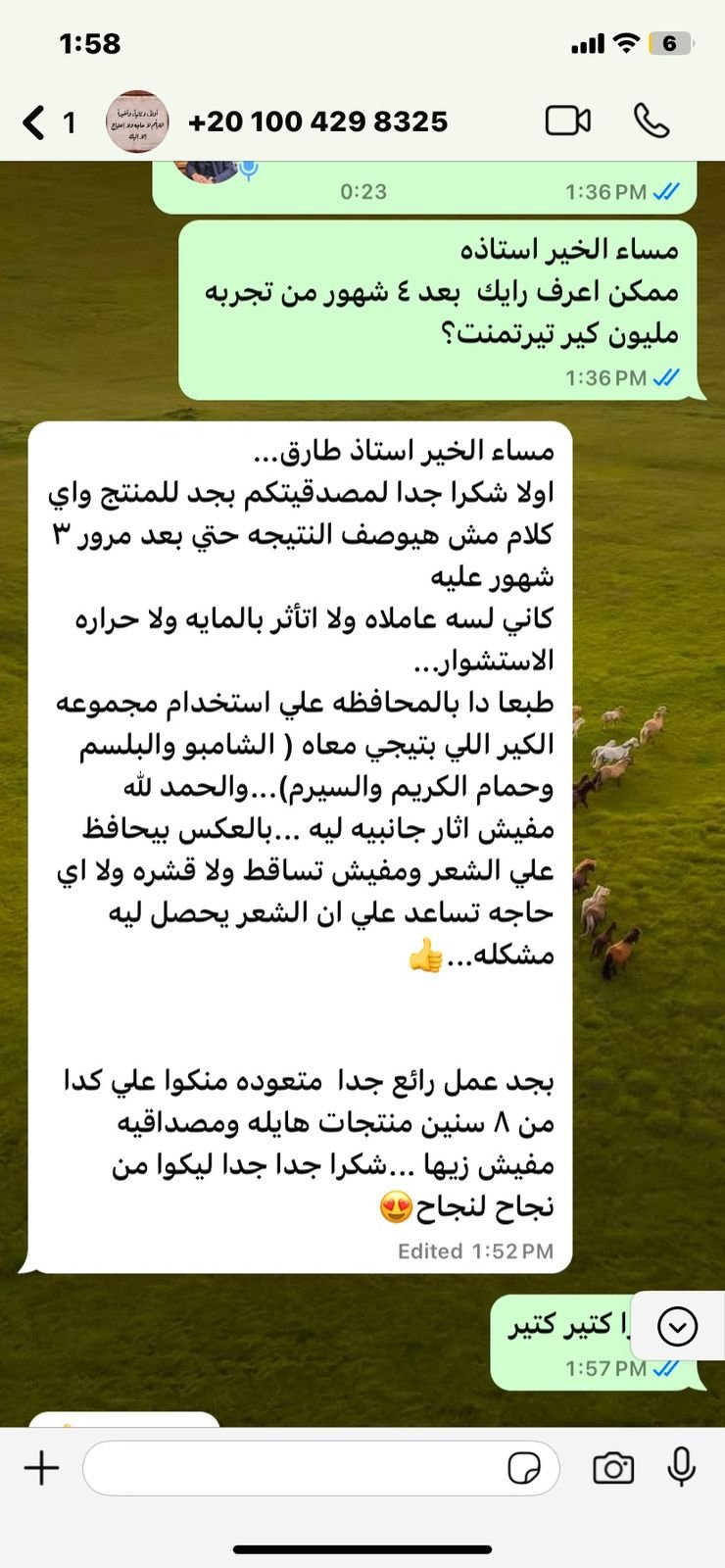Open the attachment menu with the plus icon
The width and height of the screenshot is (725, 1568).
(x=41, y=1467)
